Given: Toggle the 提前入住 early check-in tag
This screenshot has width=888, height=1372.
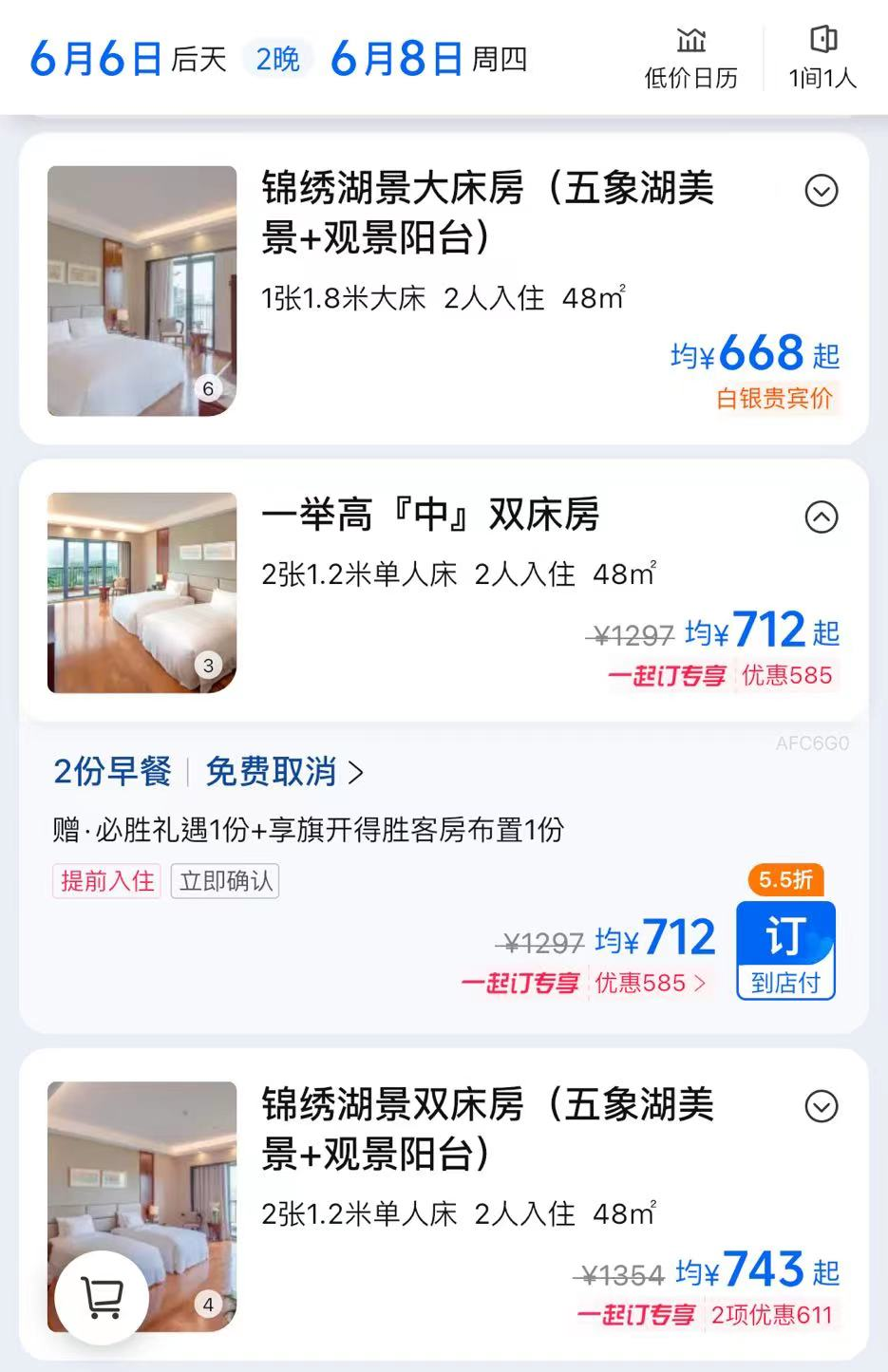Looking at the screenshot, I should pyautogui.click(x=105, y=880).
